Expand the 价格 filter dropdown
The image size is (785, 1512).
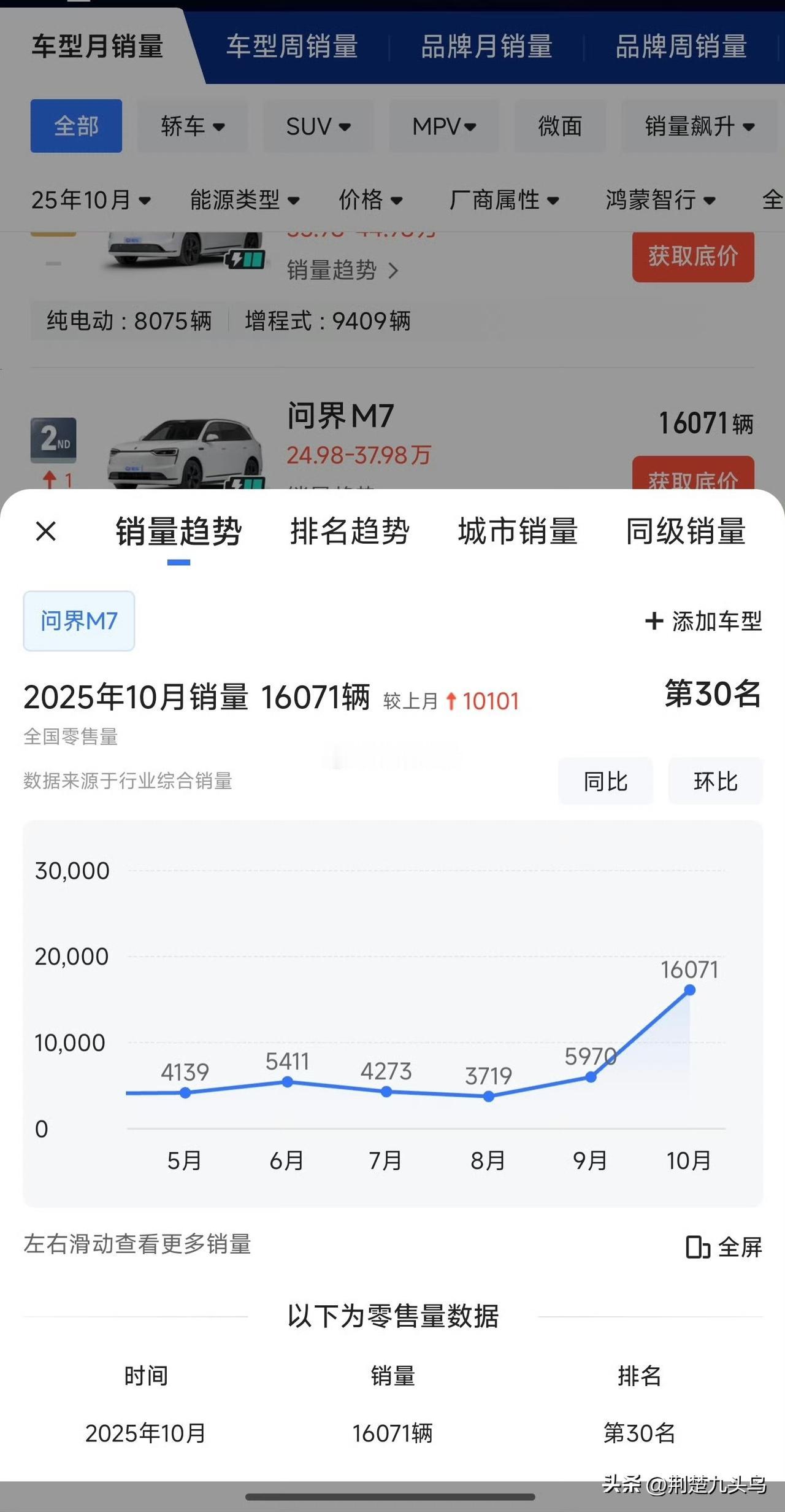(372, 199)
